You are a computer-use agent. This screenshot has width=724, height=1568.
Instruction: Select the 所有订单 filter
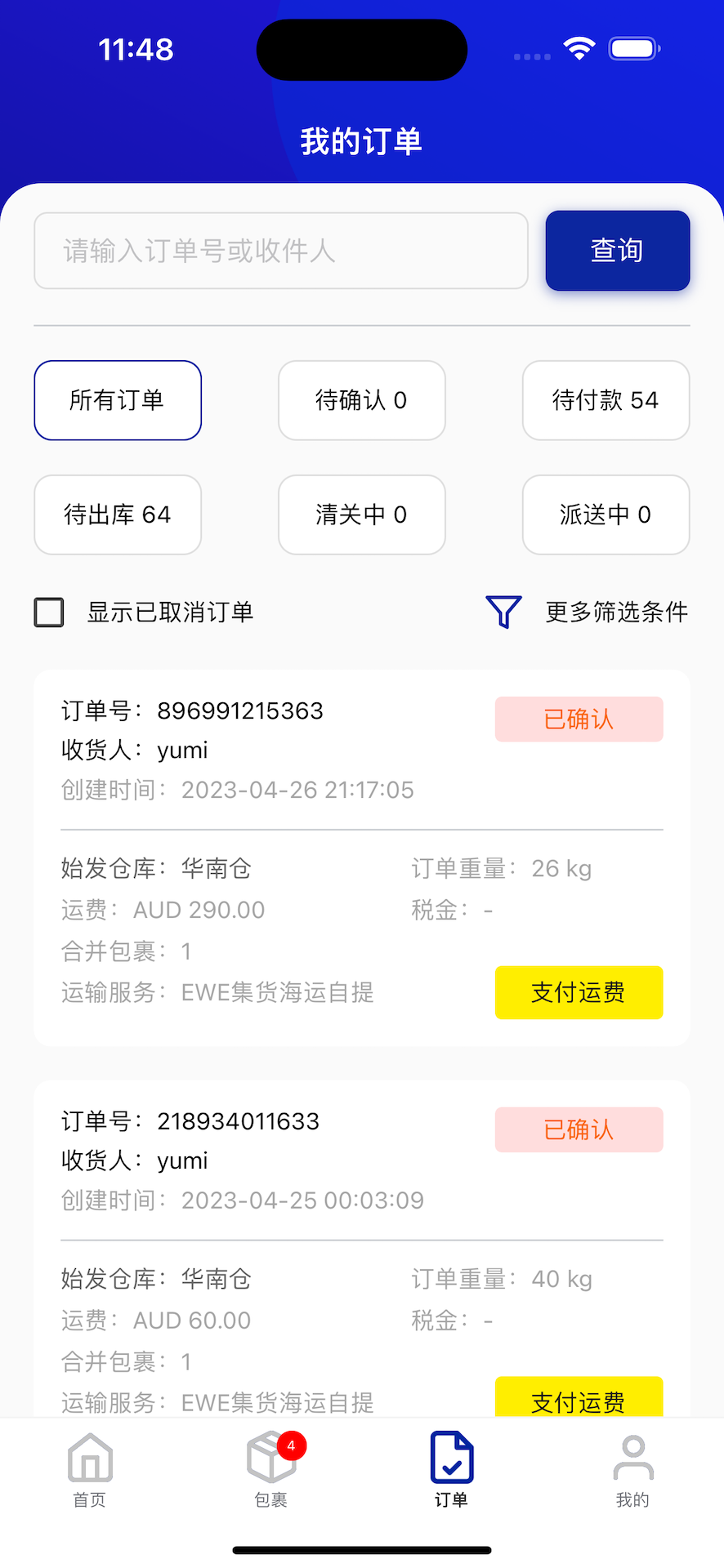(118, 400)
